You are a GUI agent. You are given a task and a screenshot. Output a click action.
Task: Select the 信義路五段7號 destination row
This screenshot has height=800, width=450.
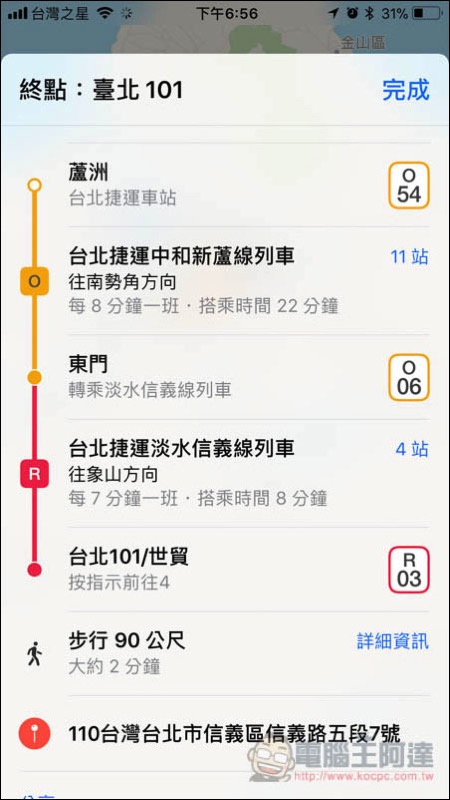(224, 734)
